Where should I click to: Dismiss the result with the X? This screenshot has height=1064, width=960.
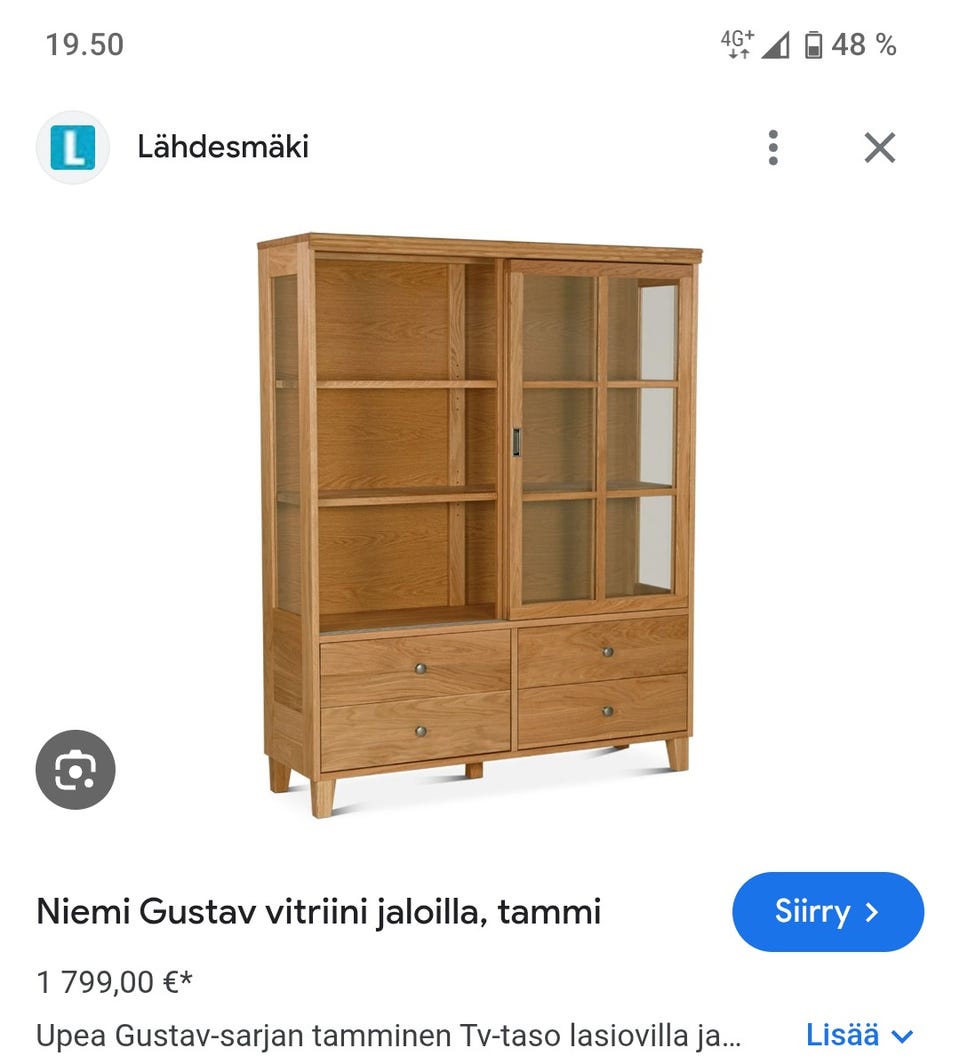coord(879,147)
